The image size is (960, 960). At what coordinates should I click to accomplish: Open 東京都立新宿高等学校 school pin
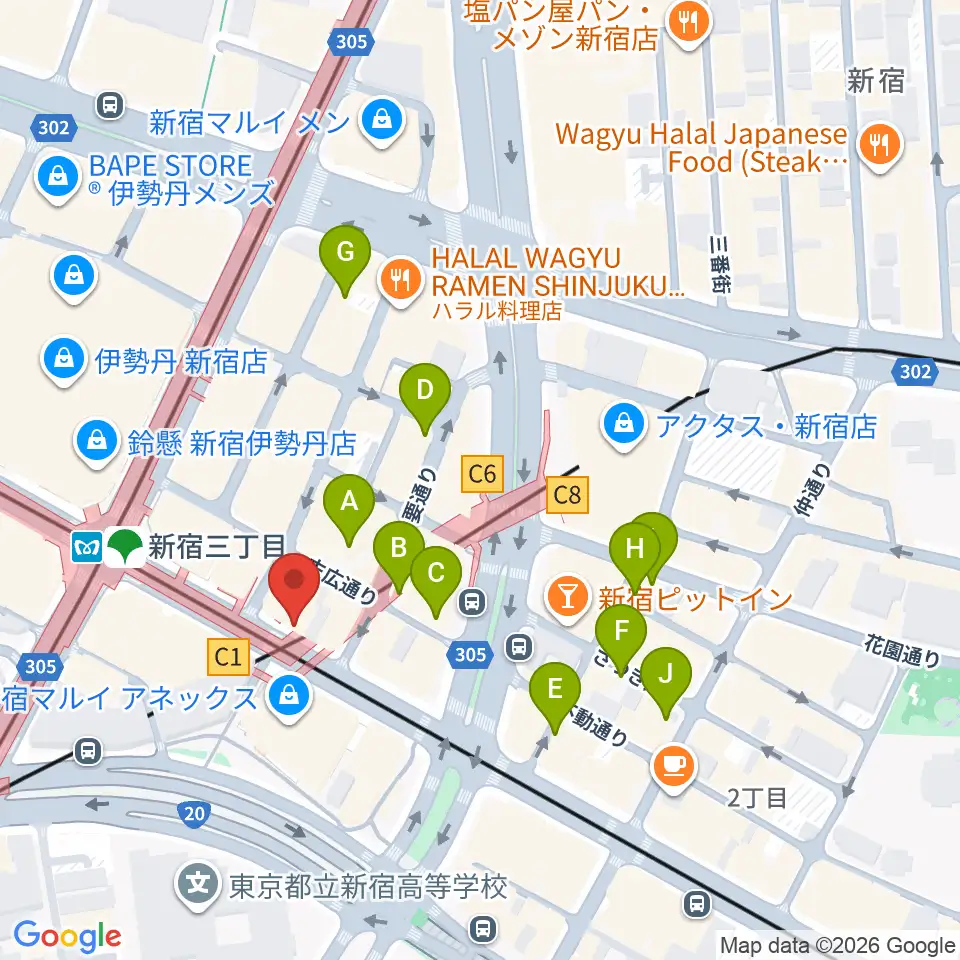point(197,887)
